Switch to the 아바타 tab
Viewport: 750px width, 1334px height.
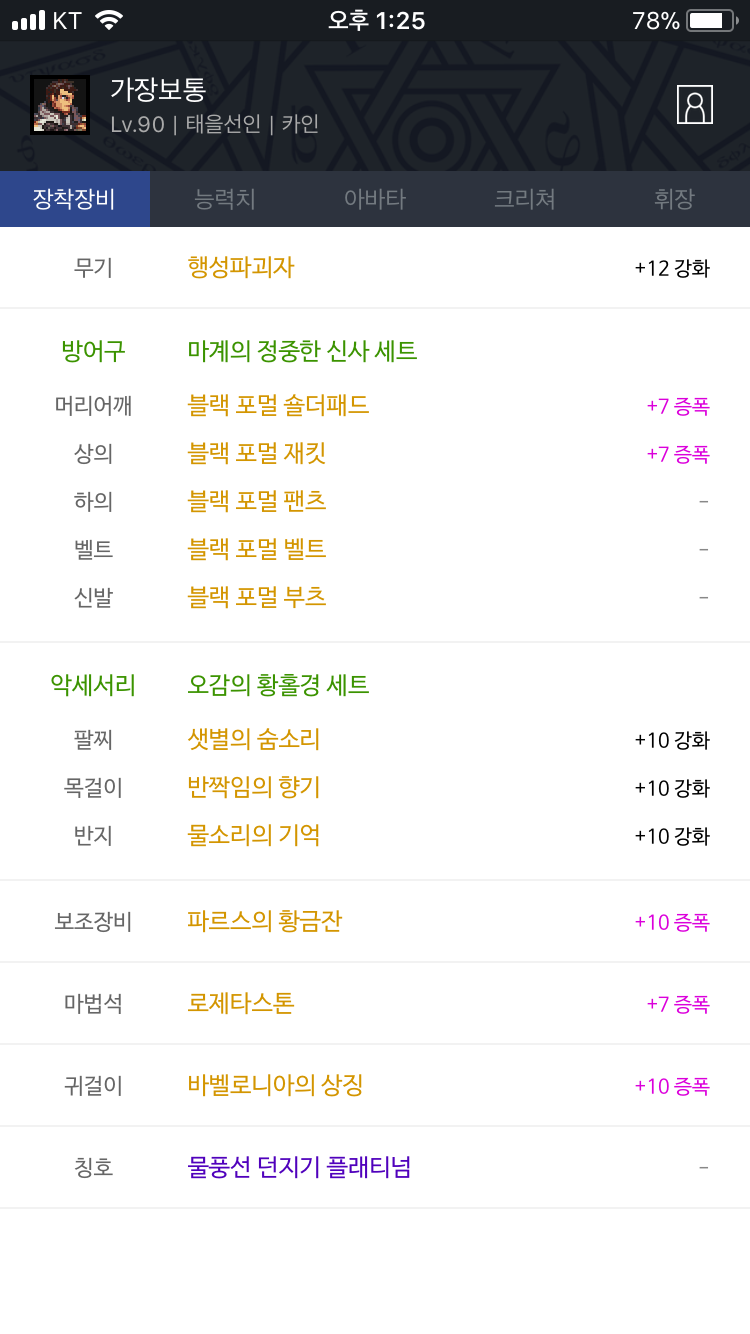click(x=375, y=199)
